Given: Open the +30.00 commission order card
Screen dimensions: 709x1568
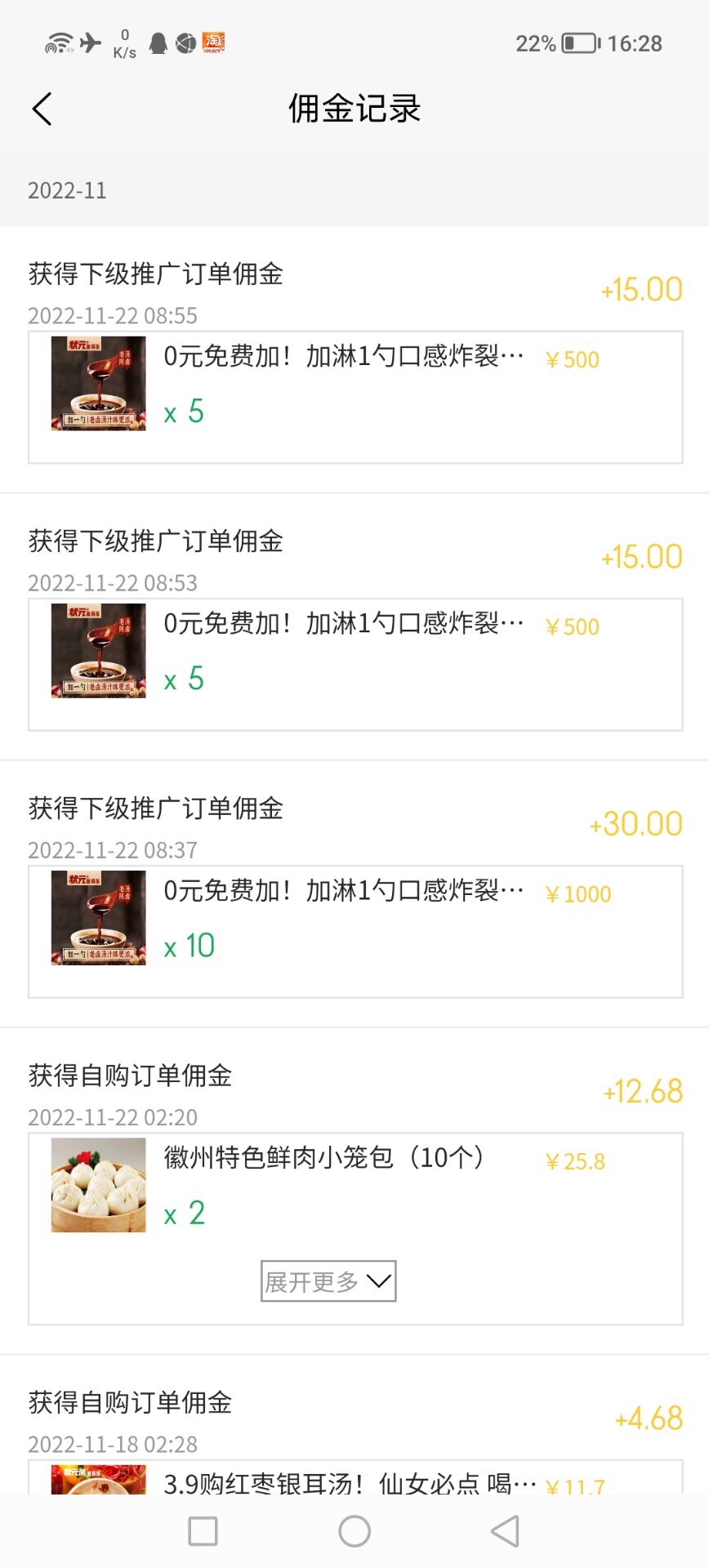Looking at the screenshot, I should [355, 932].
